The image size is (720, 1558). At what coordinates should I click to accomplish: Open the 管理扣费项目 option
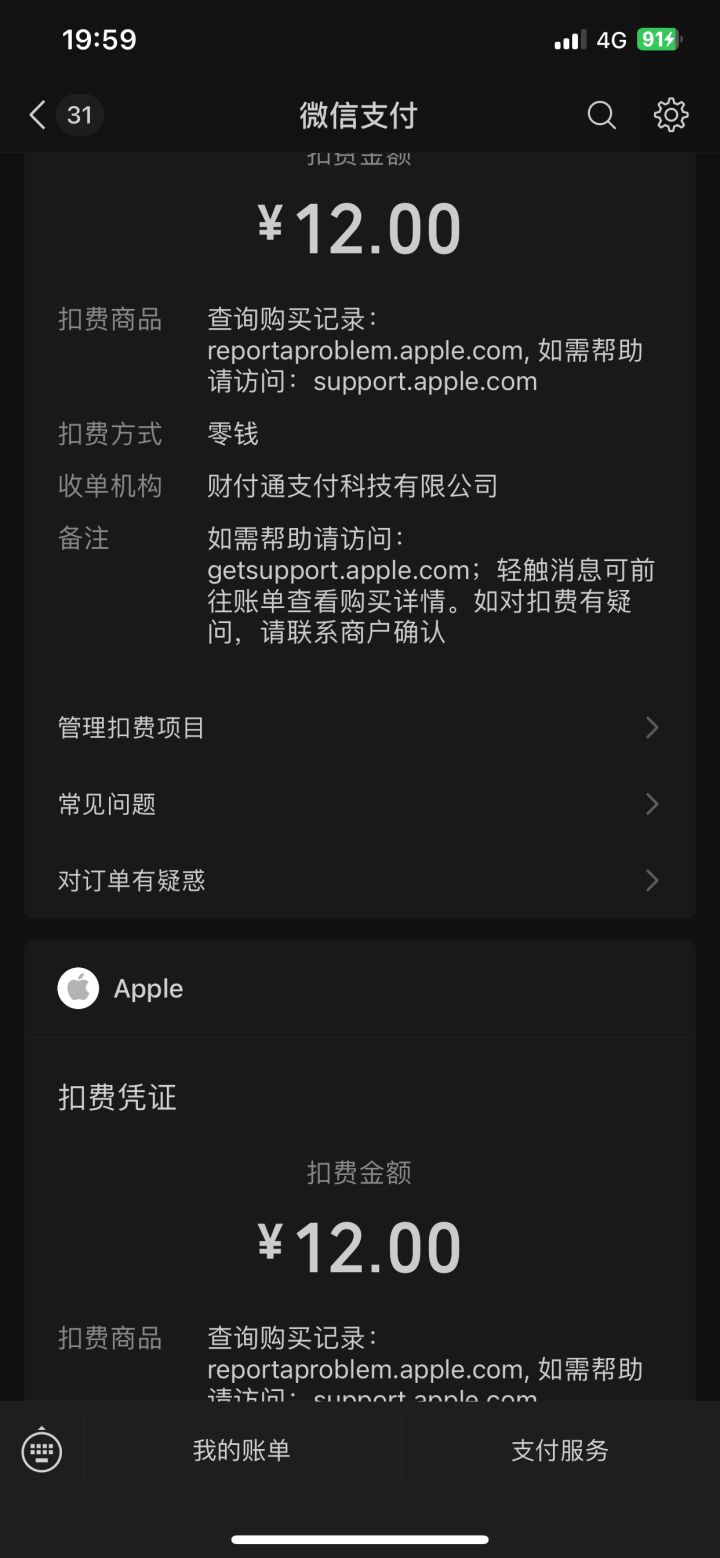[x=130, y=727]
